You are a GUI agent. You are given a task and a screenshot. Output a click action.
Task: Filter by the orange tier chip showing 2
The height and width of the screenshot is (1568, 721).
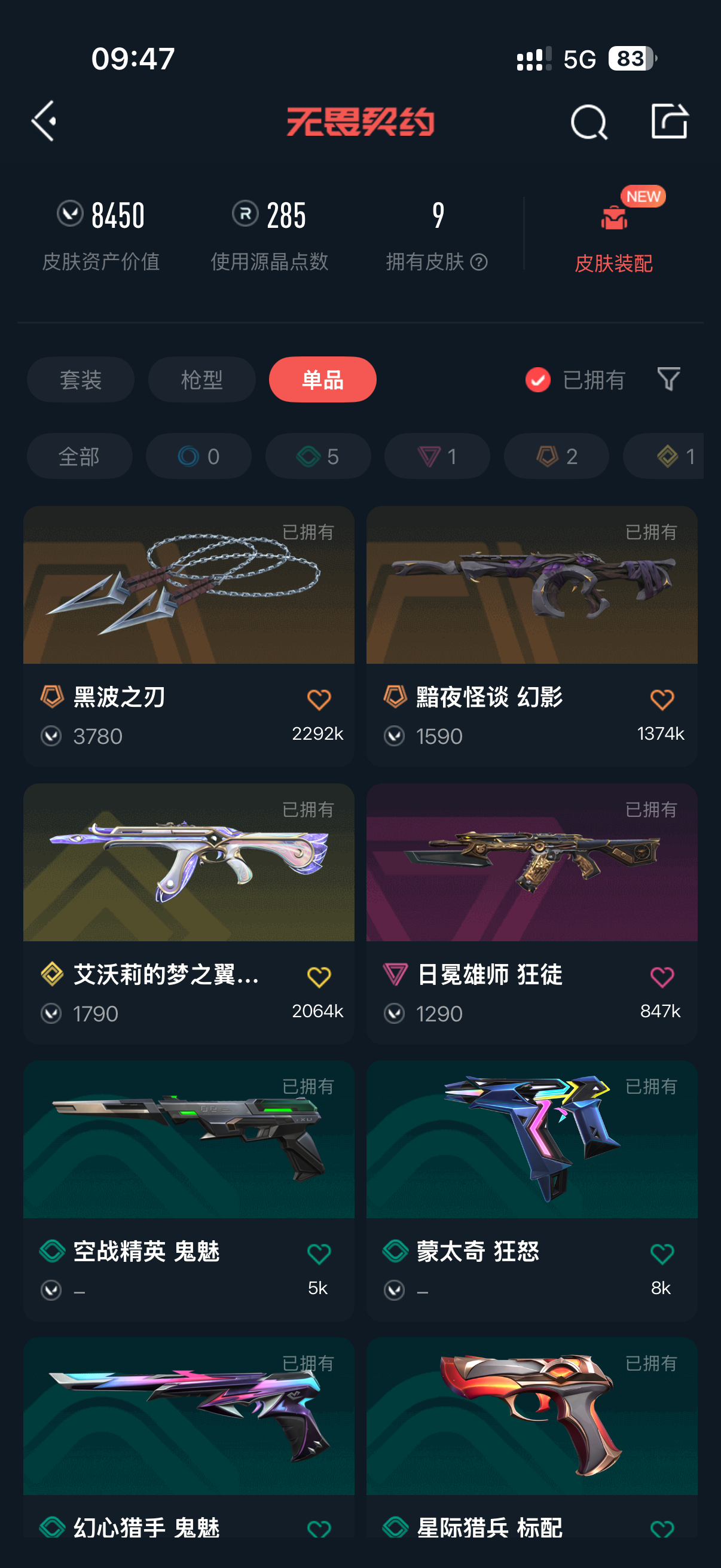coord(556,456)
